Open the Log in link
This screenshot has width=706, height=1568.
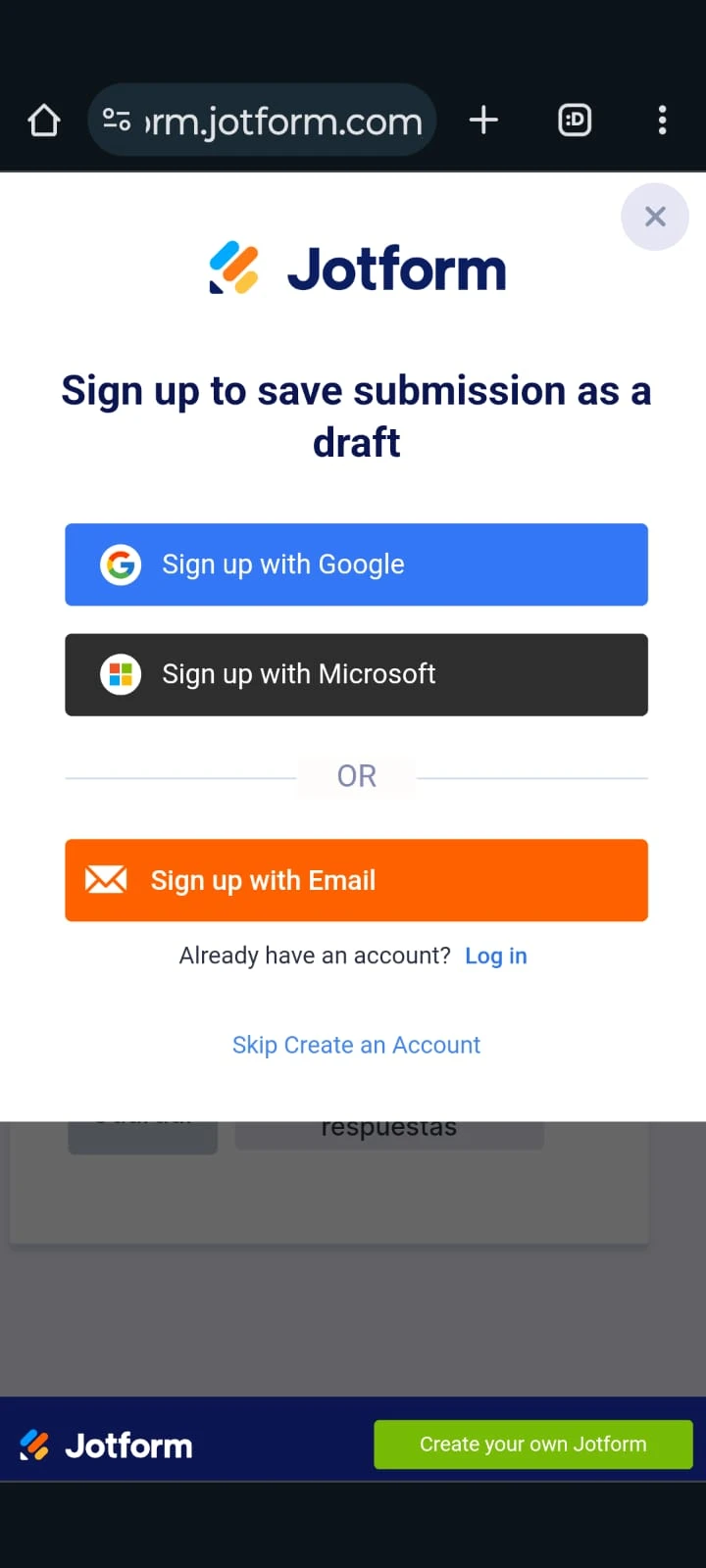[495, 955]
